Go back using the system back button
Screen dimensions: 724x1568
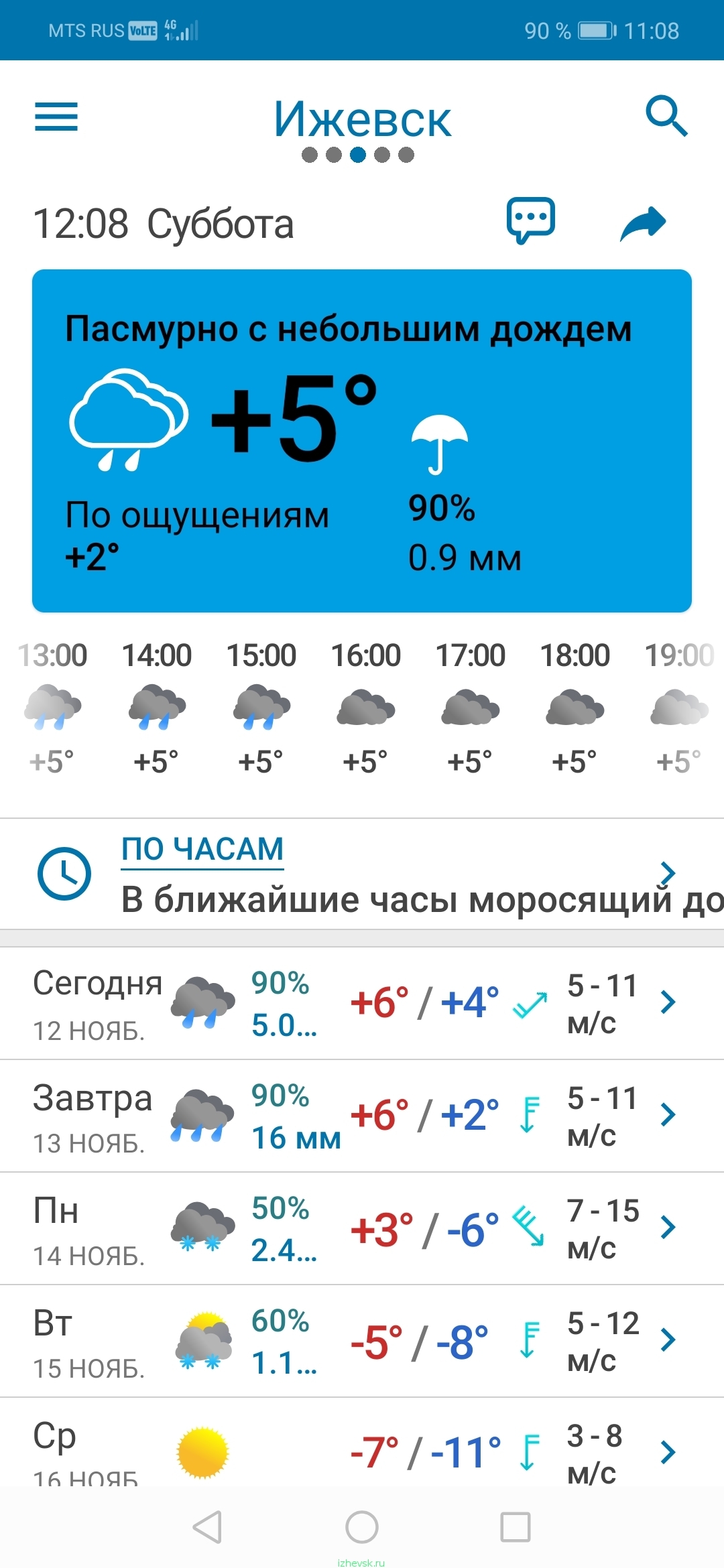(x=207, y=1527)
